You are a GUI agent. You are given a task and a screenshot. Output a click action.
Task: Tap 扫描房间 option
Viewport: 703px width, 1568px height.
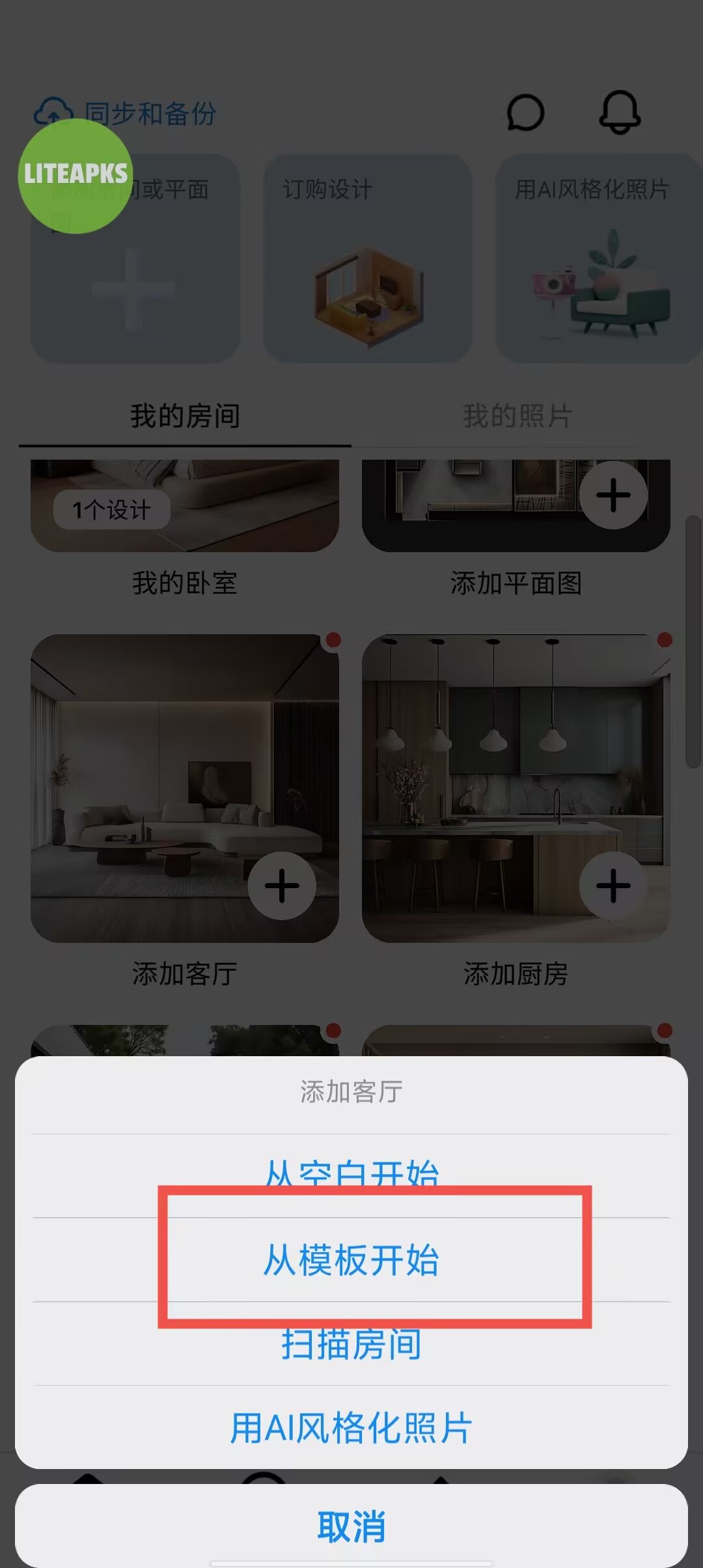pyautogui.click(x=351, y=1345)
